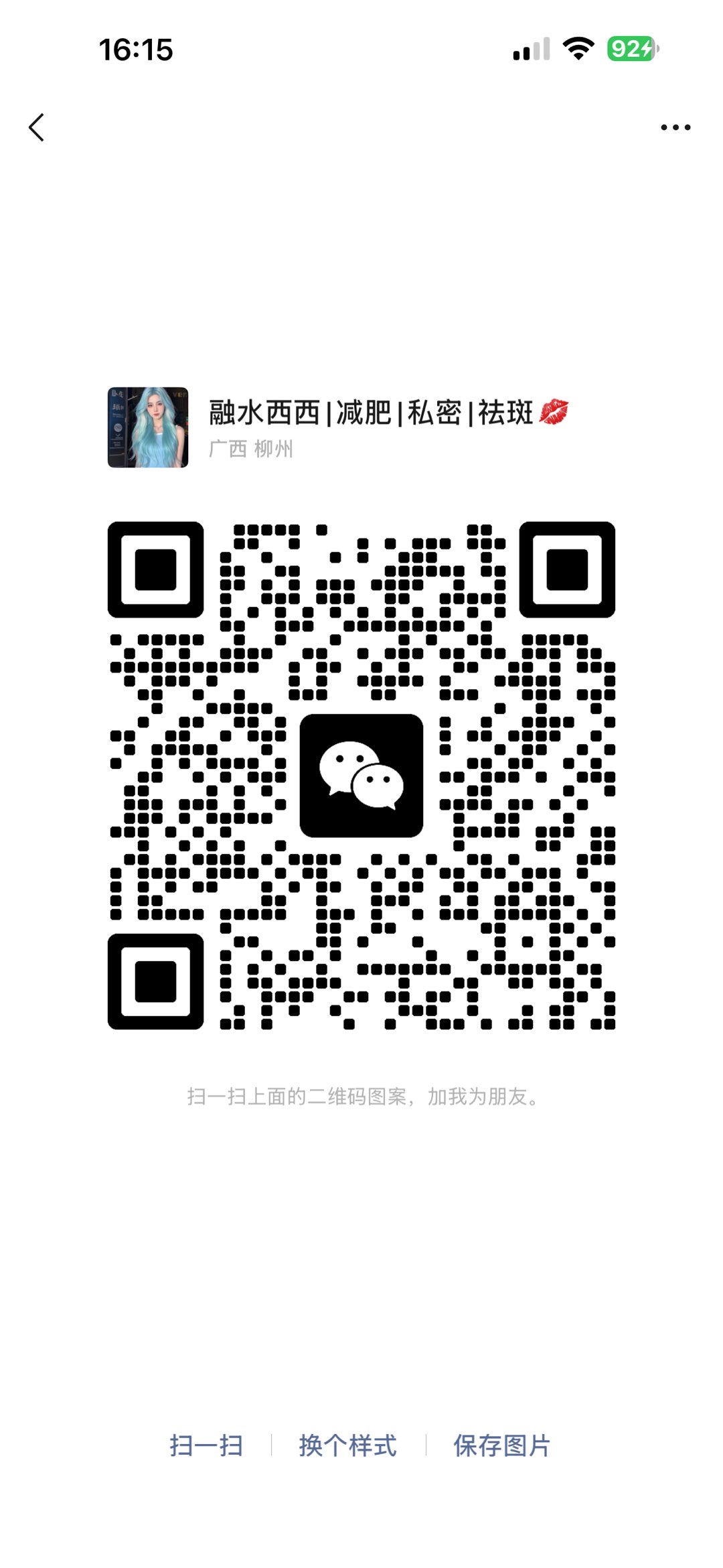
Task: Go back from the QR code page
Action: coord(37,127)
